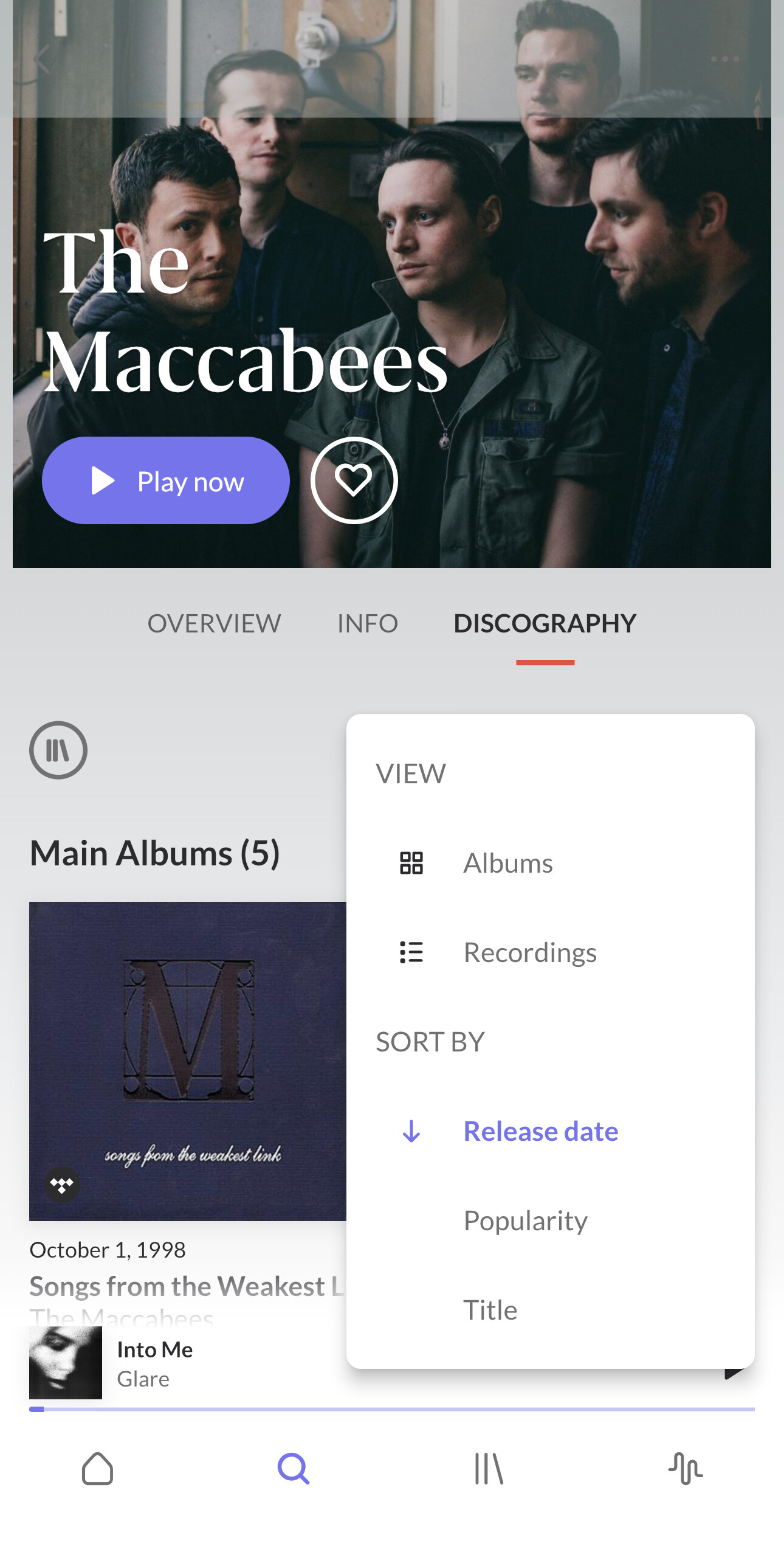Viewport: 784px width, 1555px height.
Task: Sort by Release date
Action: (x=540, y=1131)
